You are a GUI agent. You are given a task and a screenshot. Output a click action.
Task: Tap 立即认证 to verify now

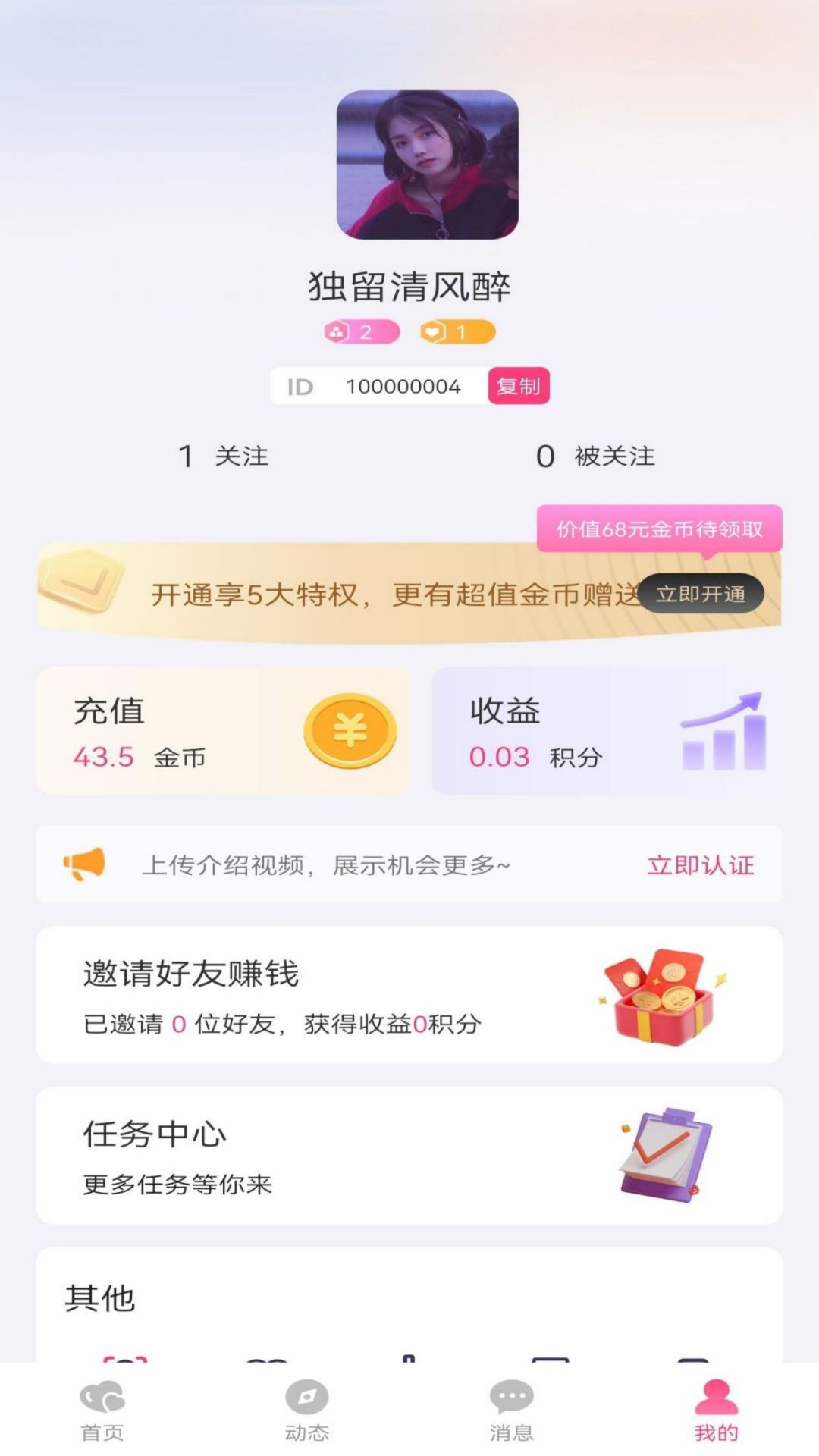[700, 865]
